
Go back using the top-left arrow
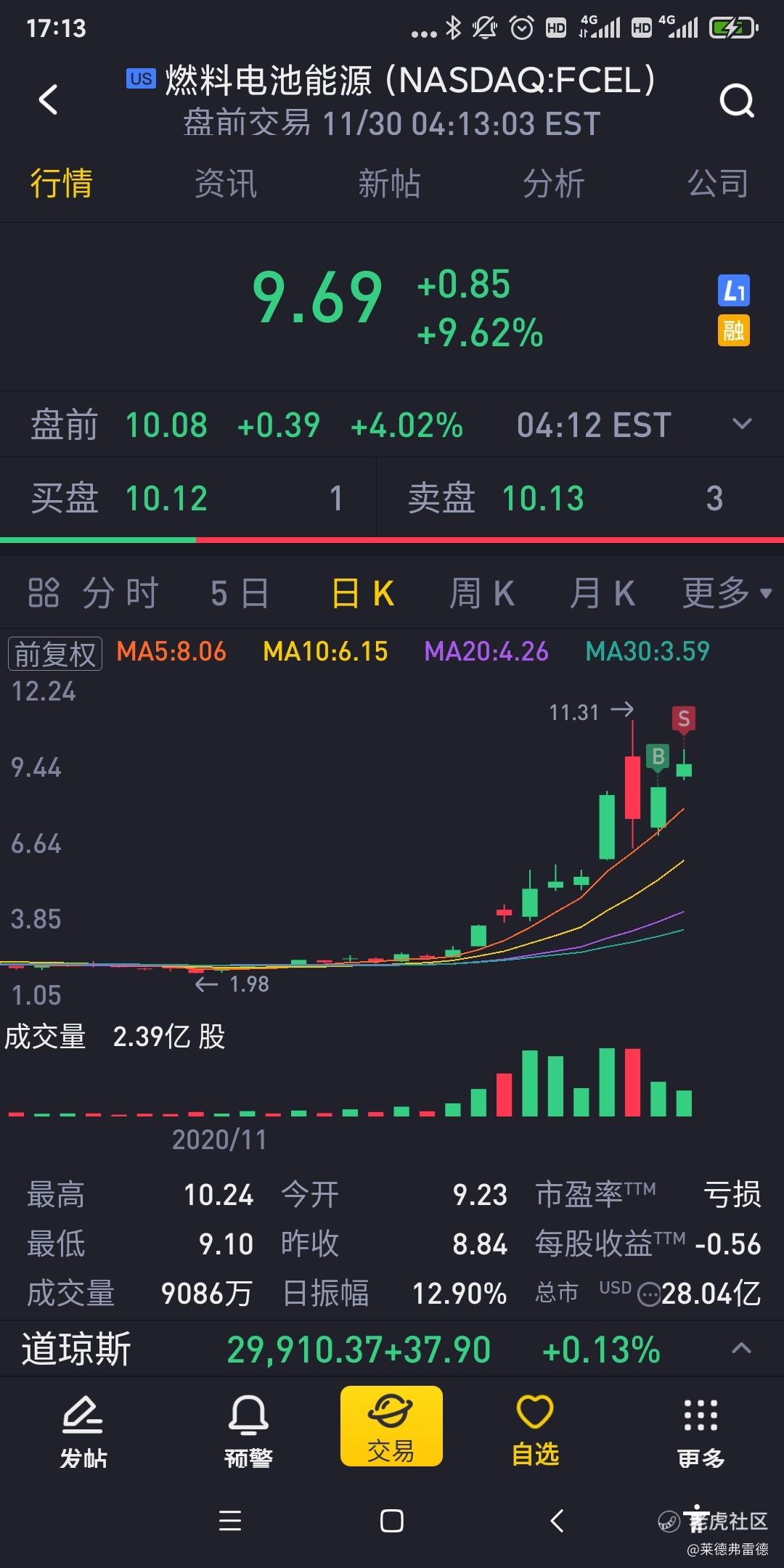tap(48, 100)
